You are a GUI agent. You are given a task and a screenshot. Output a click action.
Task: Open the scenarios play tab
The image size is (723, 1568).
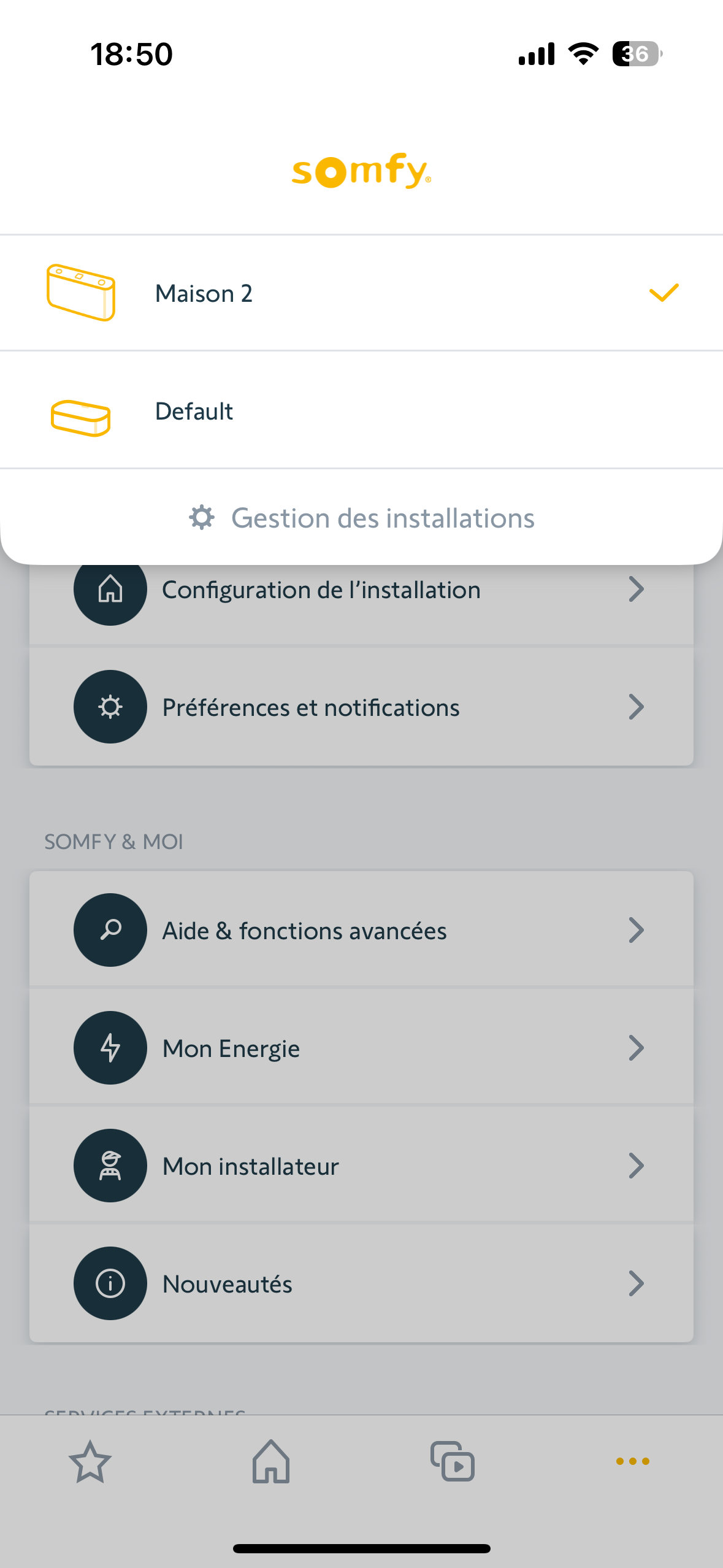[x=452, y=1462]
